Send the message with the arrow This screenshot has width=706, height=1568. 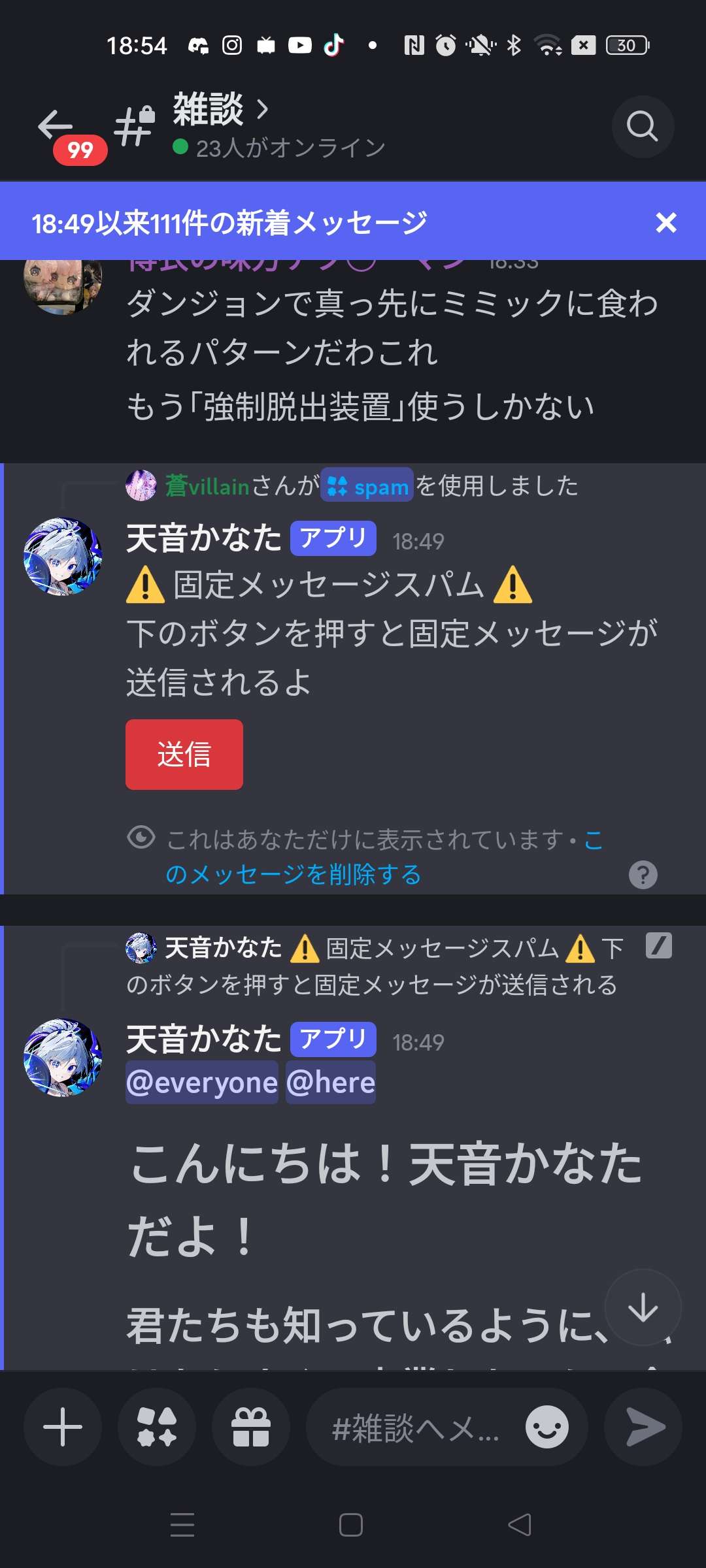click(x=644, y=1428)
